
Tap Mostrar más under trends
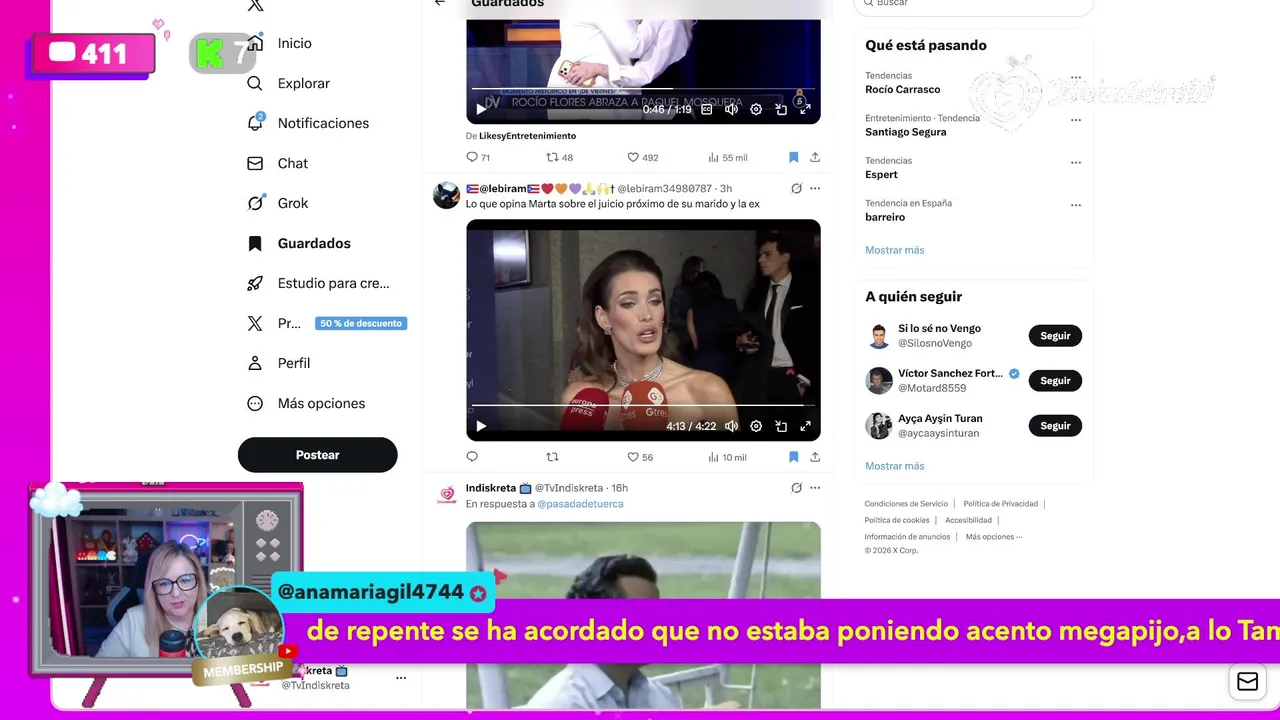(x=894, y=250)
